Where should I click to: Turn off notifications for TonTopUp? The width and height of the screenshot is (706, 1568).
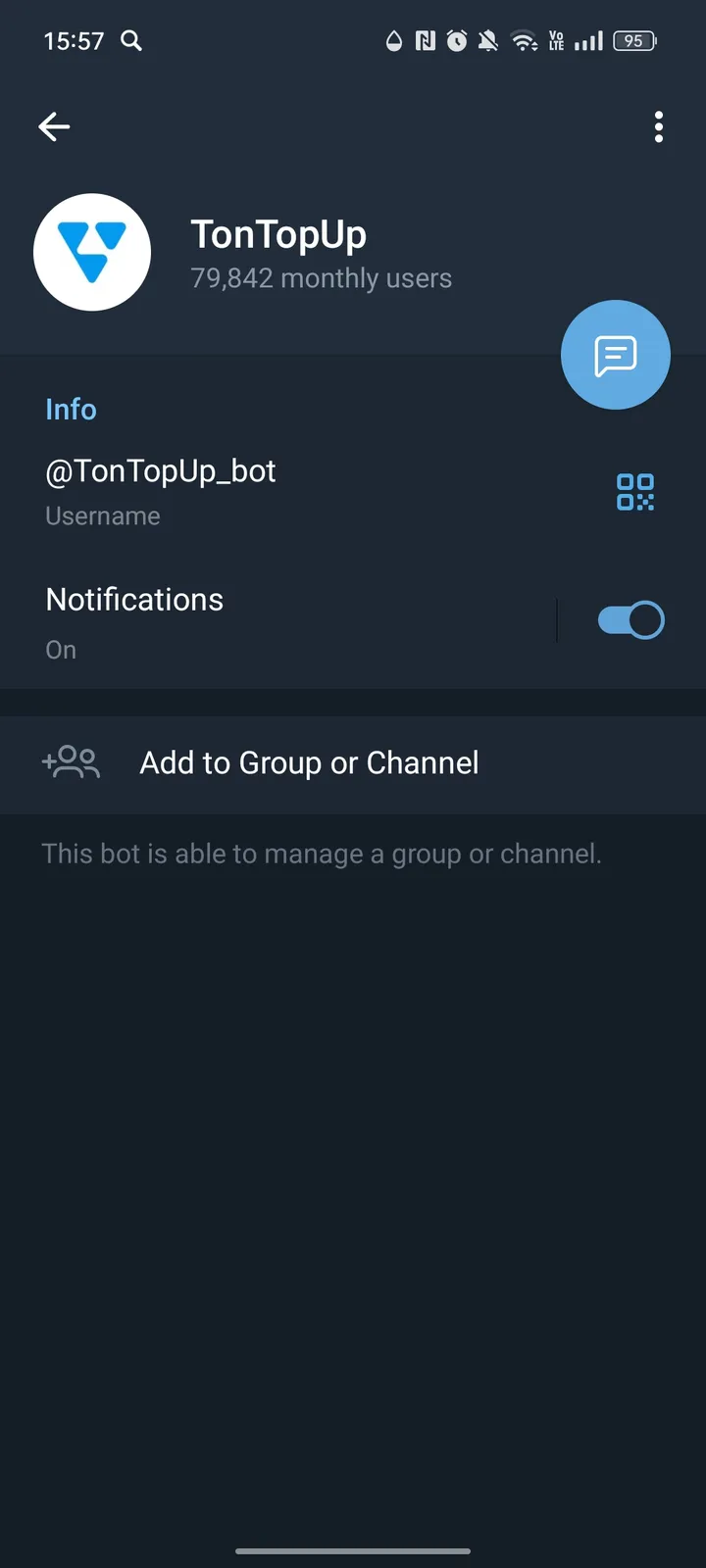point(630,619)
